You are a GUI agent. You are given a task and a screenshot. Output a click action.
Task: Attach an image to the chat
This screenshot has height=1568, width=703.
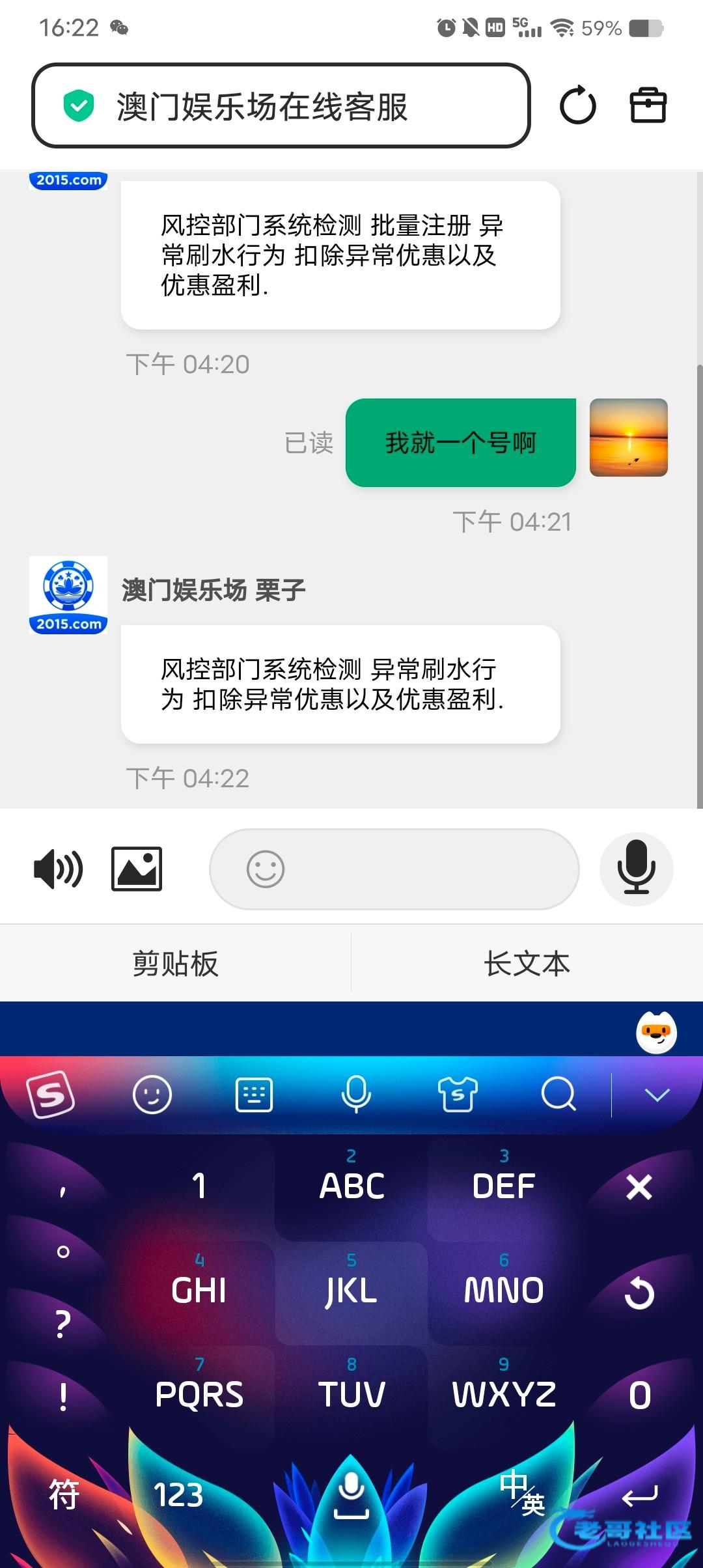click(x=137, y=869)
